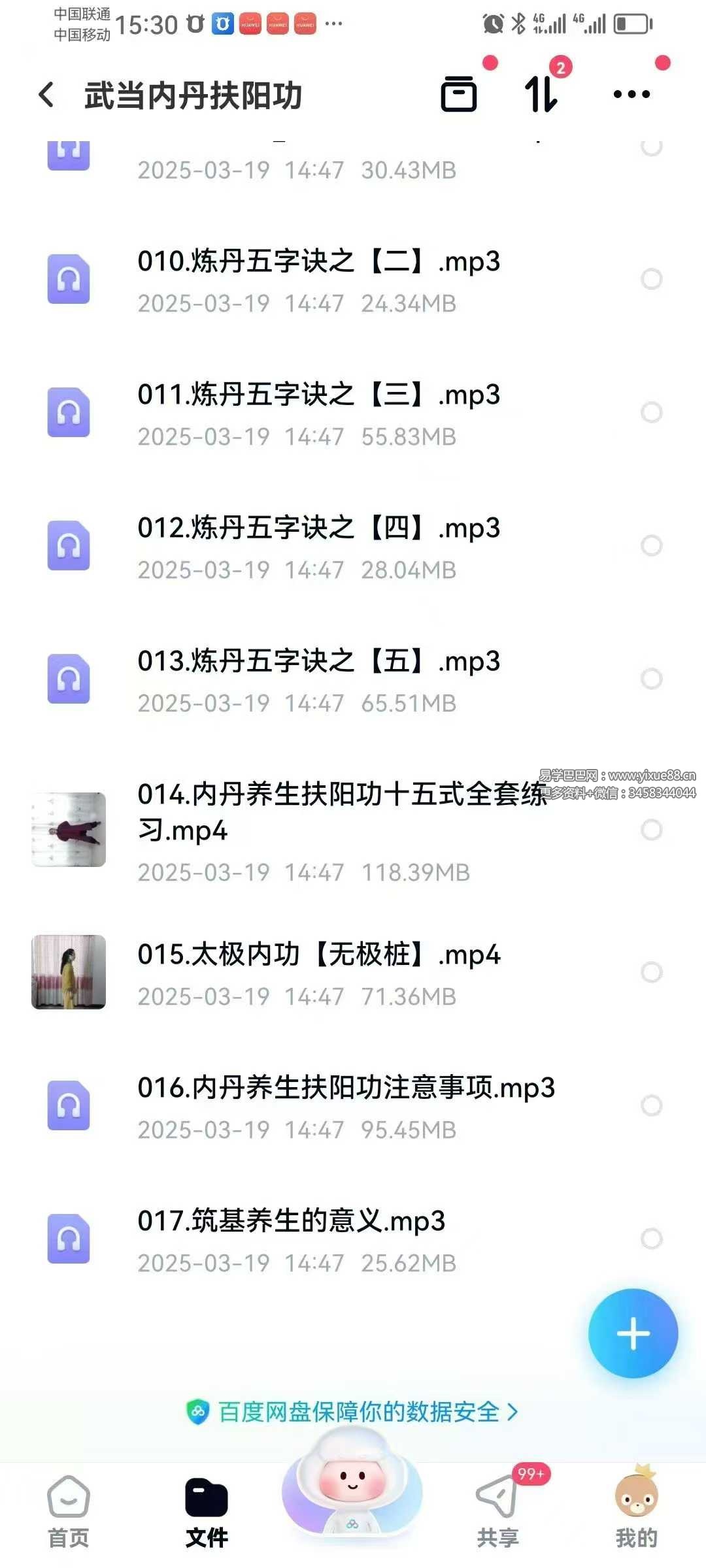Play 010.炼丹五字诀之【二】.mp3
Image resolution: width=706 pixels, height=1568 pixels.
pos(318,262)
